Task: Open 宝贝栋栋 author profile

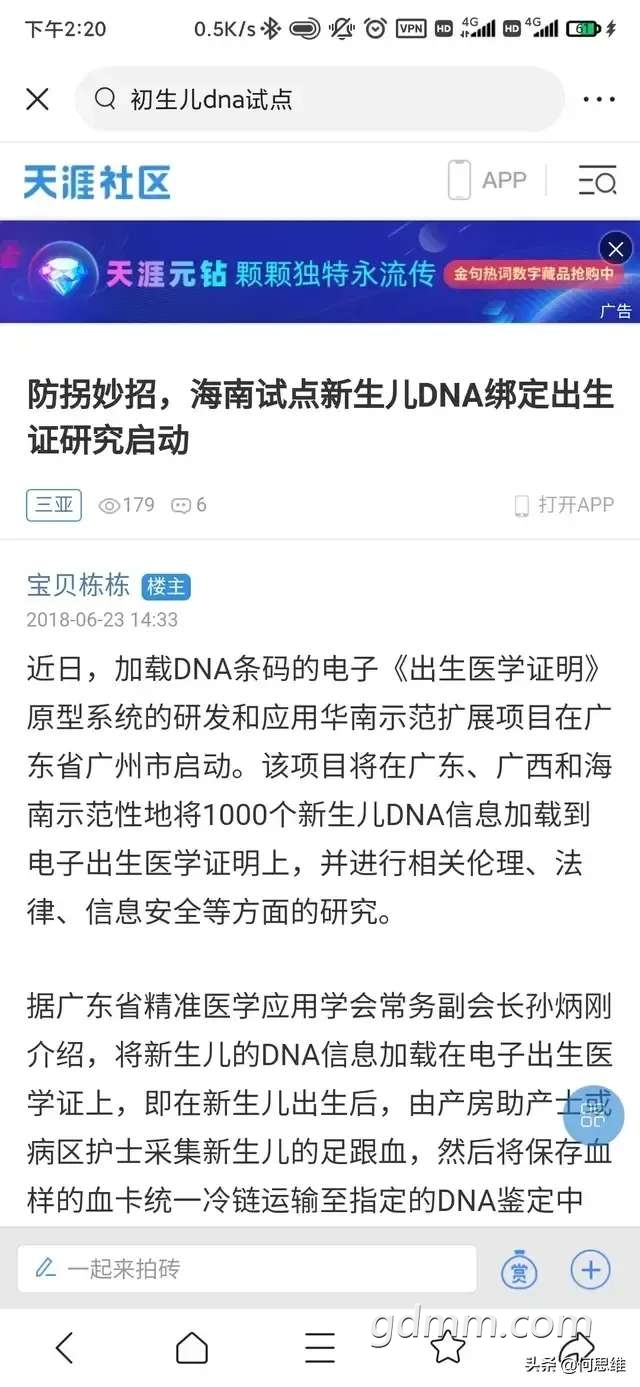Action: tap(78, 585)
